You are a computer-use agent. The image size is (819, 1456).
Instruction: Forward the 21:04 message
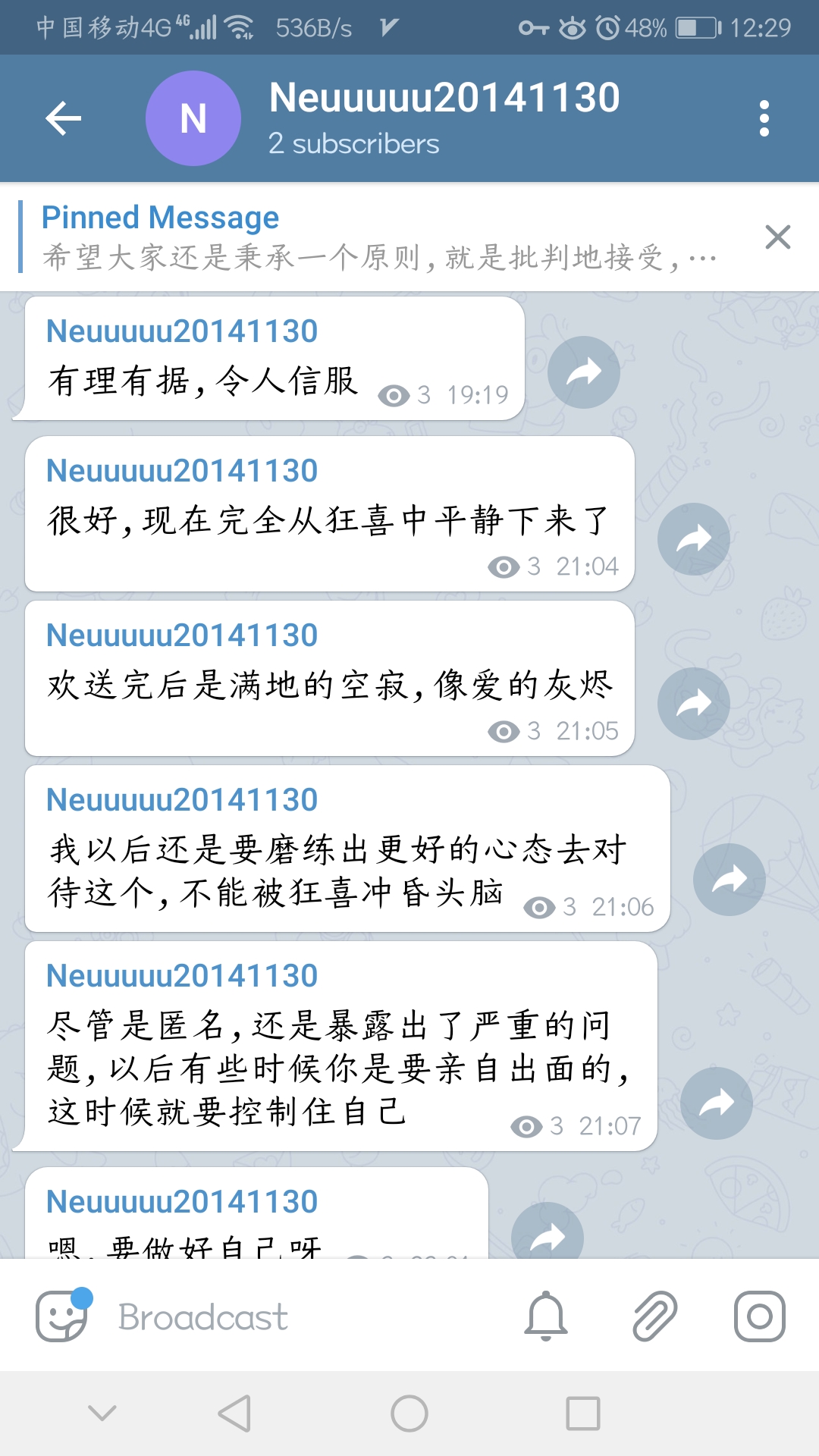point(693,539)
